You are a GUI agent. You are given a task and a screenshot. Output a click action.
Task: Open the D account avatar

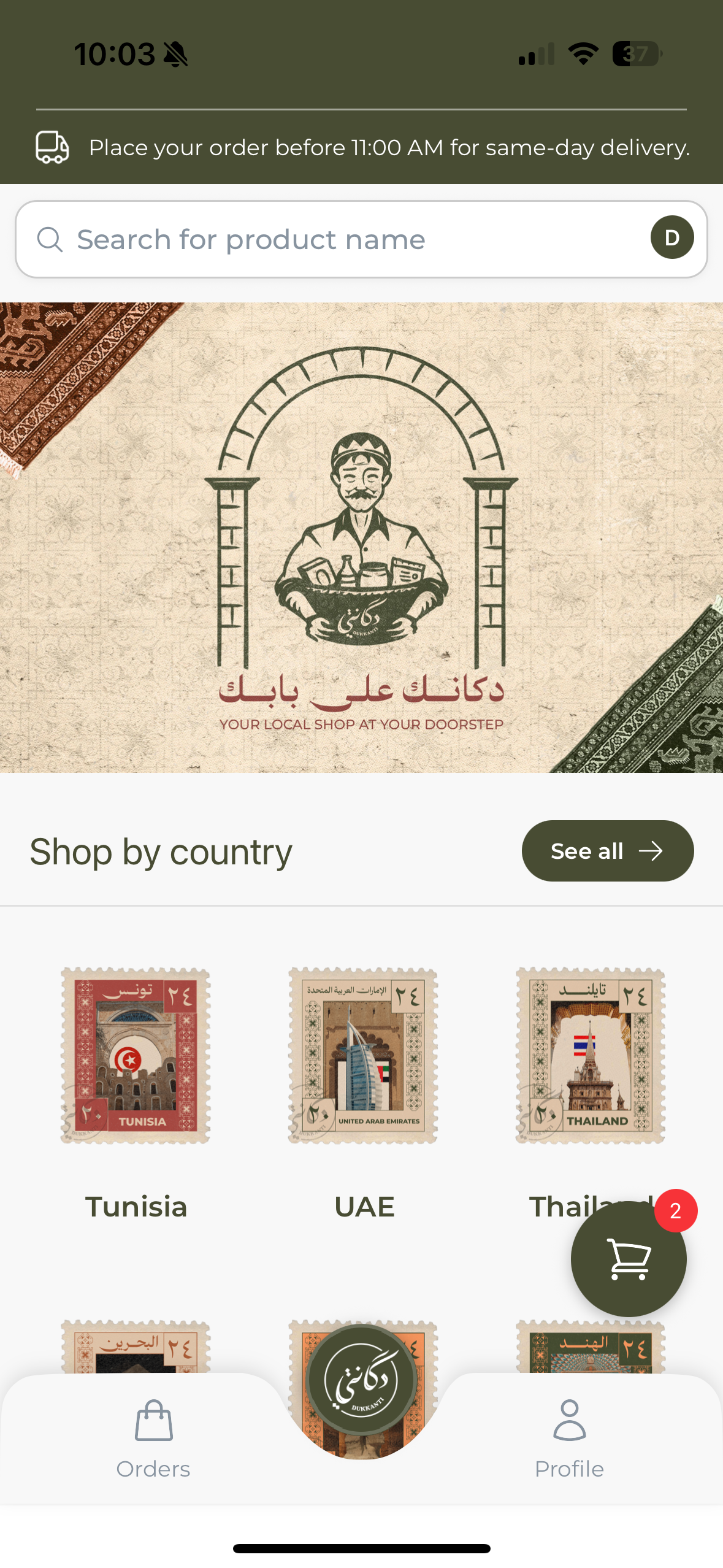671,237
